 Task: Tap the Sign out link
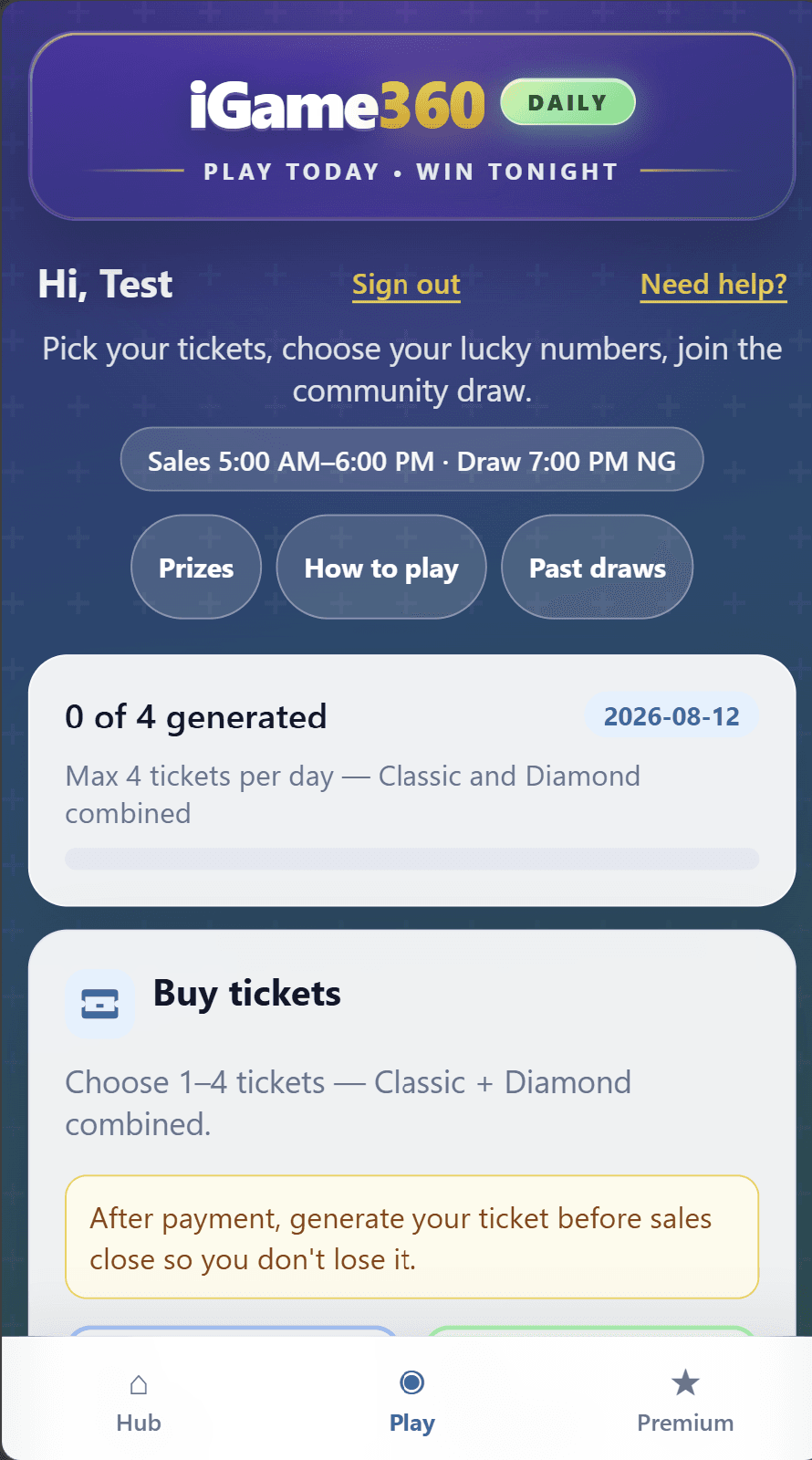[x=406, y=285]
